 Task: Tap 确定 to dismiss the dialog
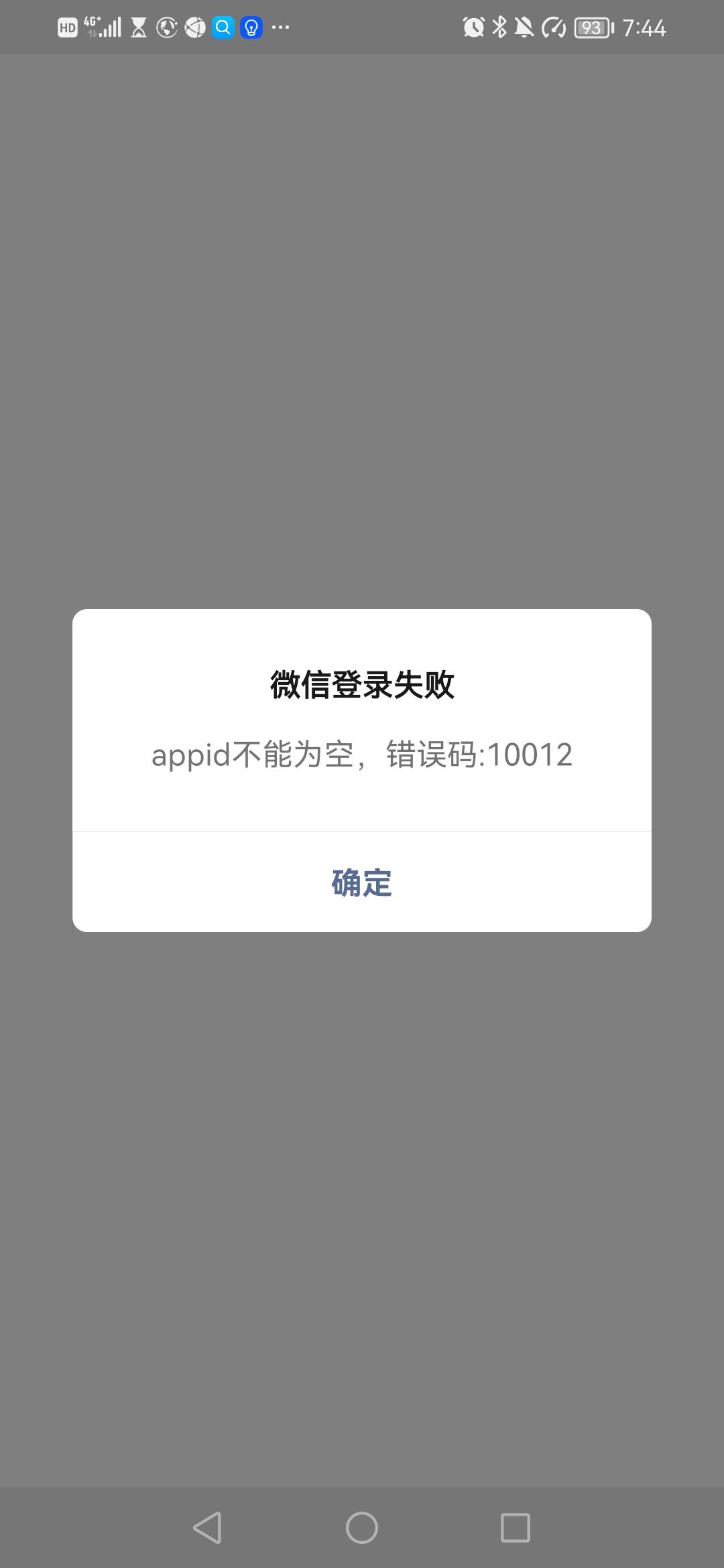(362, 883)
